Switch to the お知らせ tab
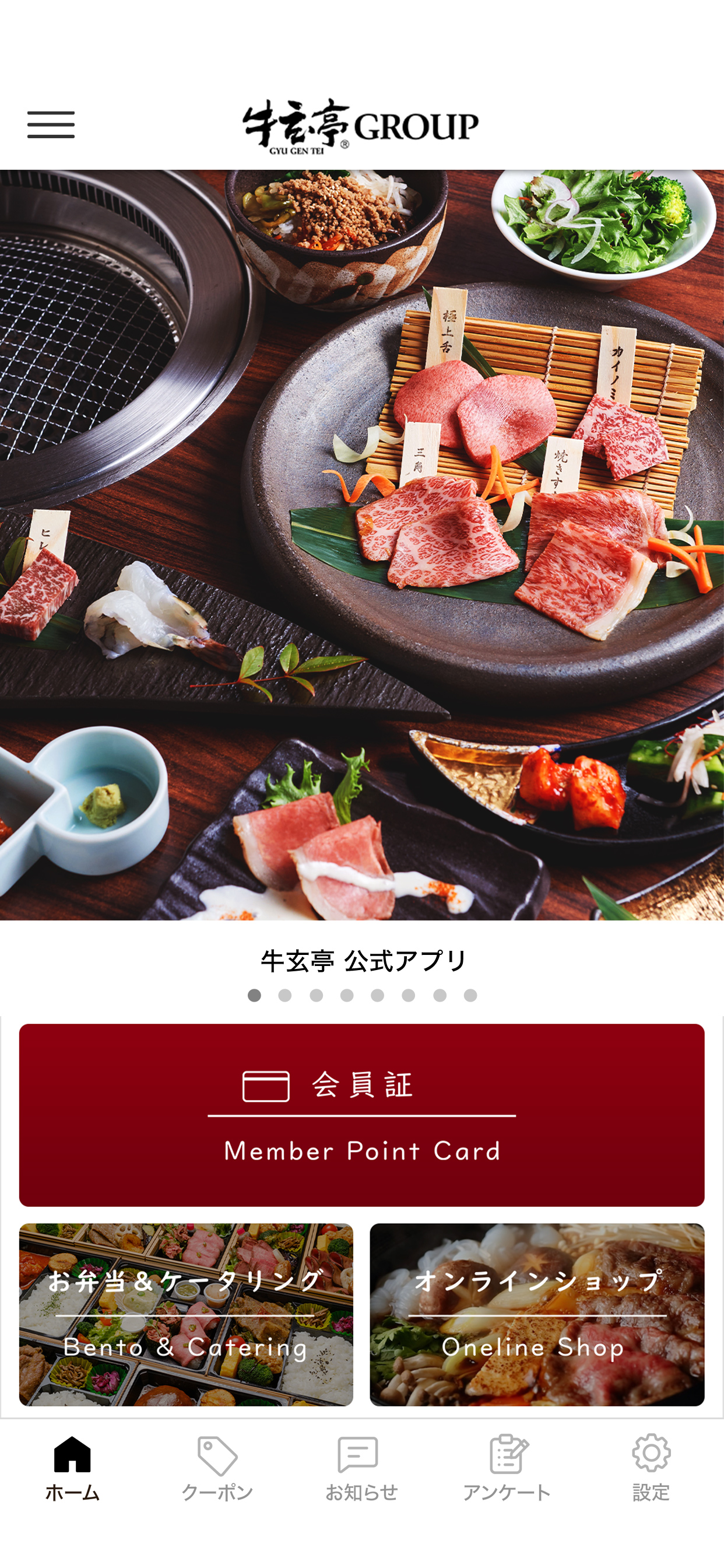Image resolution: width=724 pixels, height=1568 pixels. (361, 1468)
